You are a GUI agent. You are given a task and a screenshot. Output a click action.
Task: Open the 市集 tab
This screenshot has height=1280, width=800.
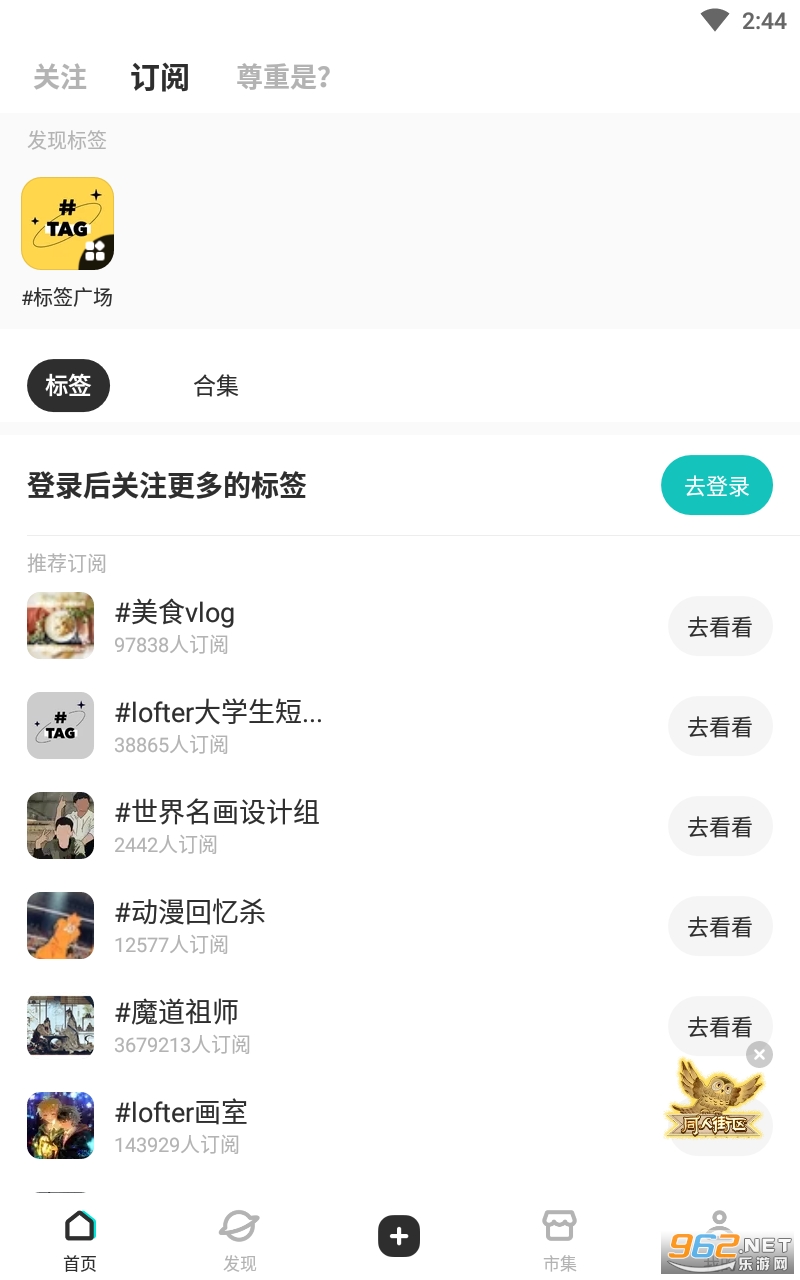560,1240
